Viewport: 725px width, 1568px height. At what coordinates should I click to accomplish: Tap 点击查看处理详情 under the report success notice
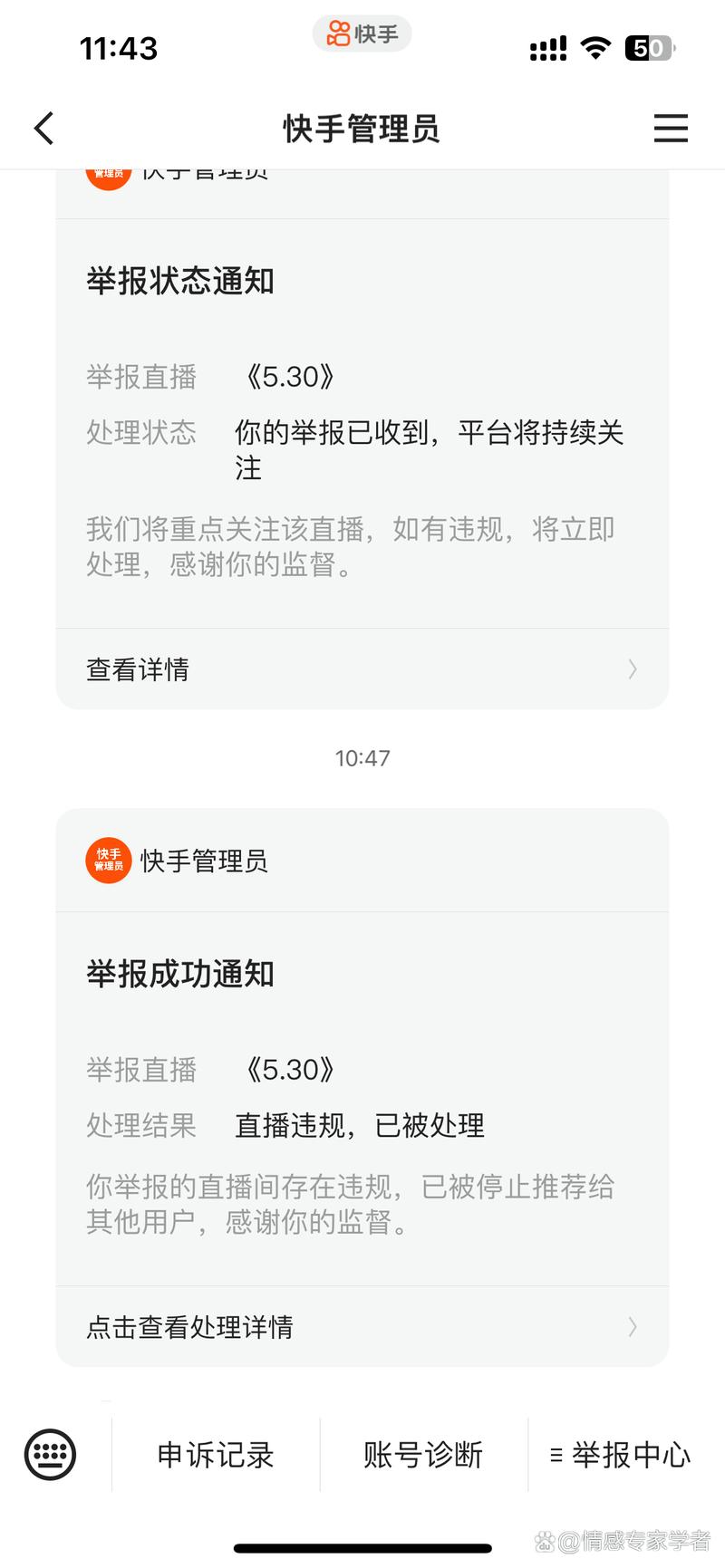click(x=362, y=1327)
